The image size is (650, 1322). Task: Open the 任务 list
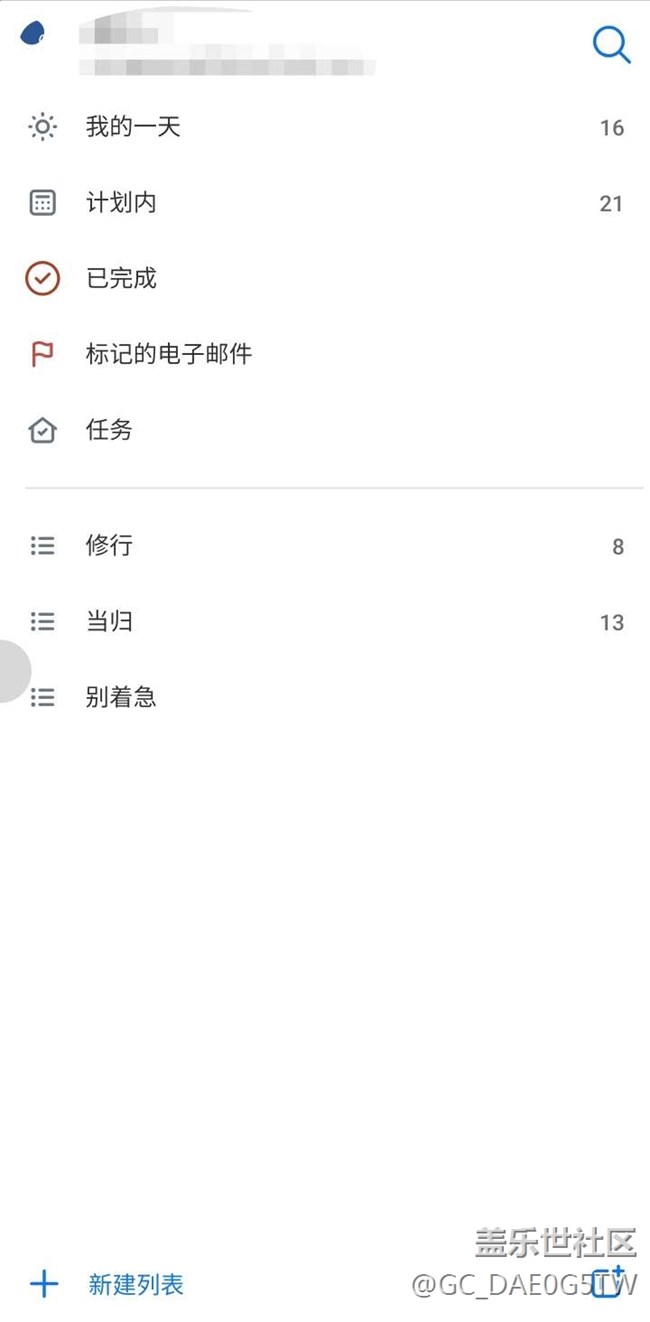(325, 430)
